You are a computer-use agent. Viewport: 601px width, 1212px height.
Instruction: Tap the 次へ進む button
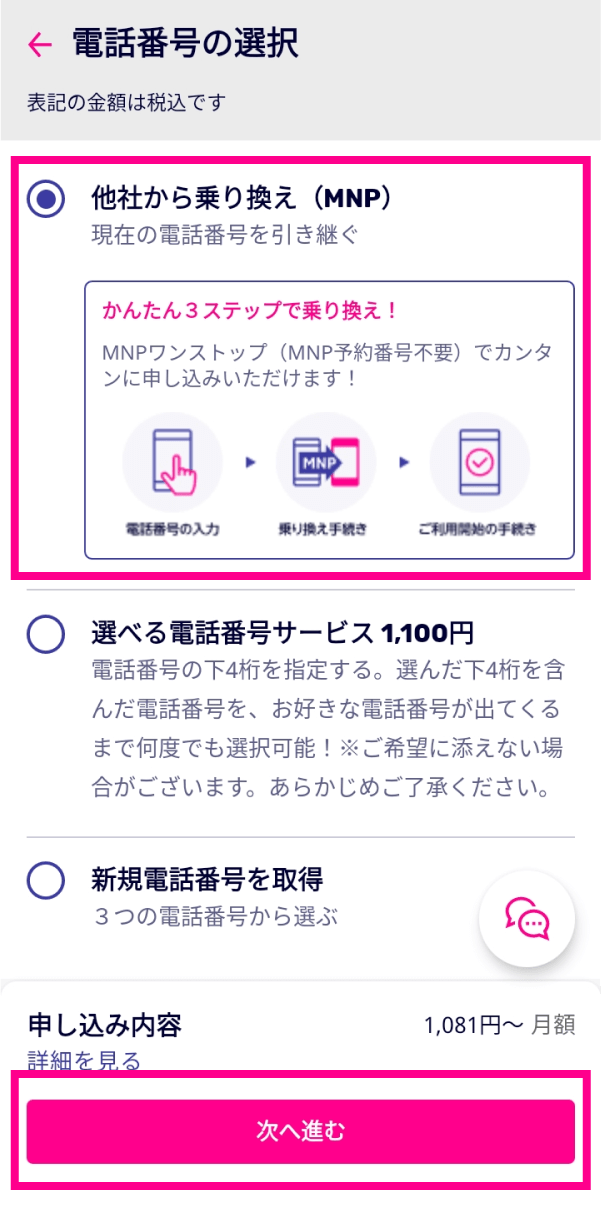pyautogui.click(x=300, y=1131)
